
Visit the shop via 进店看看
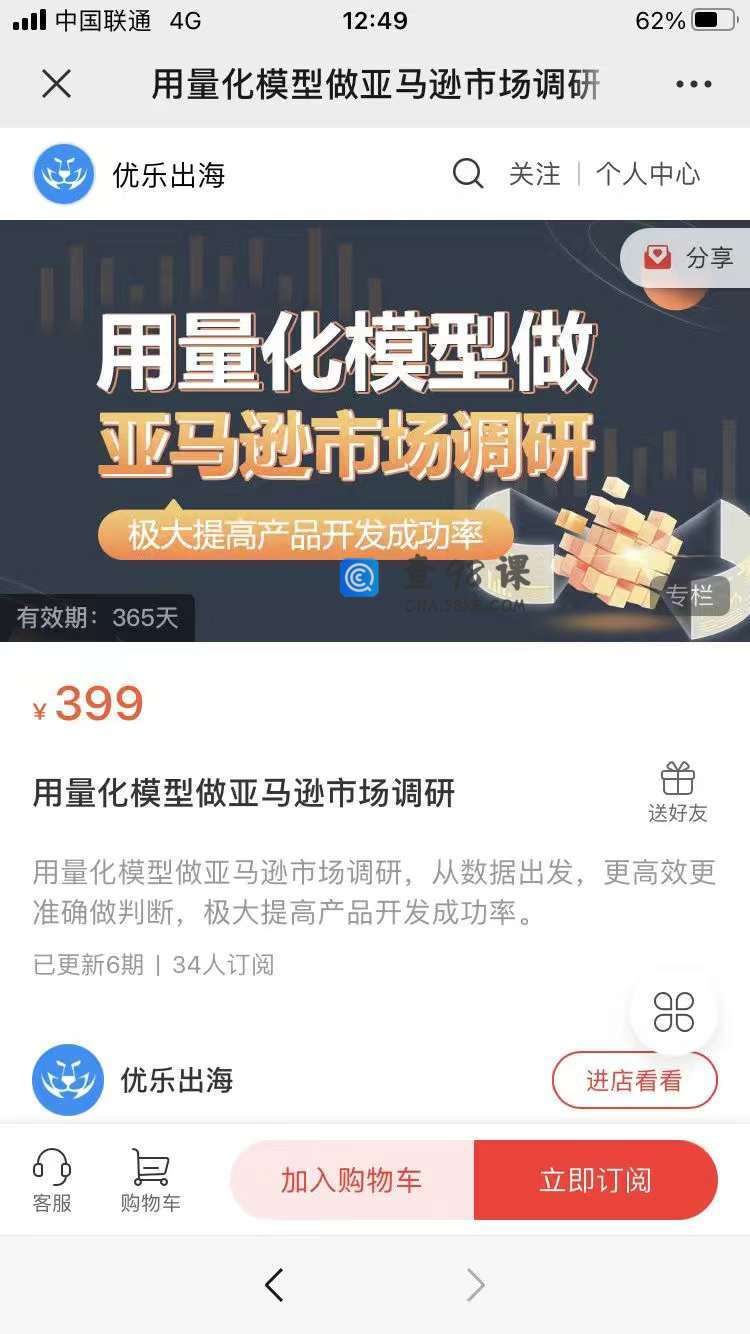coord(634,1080)
